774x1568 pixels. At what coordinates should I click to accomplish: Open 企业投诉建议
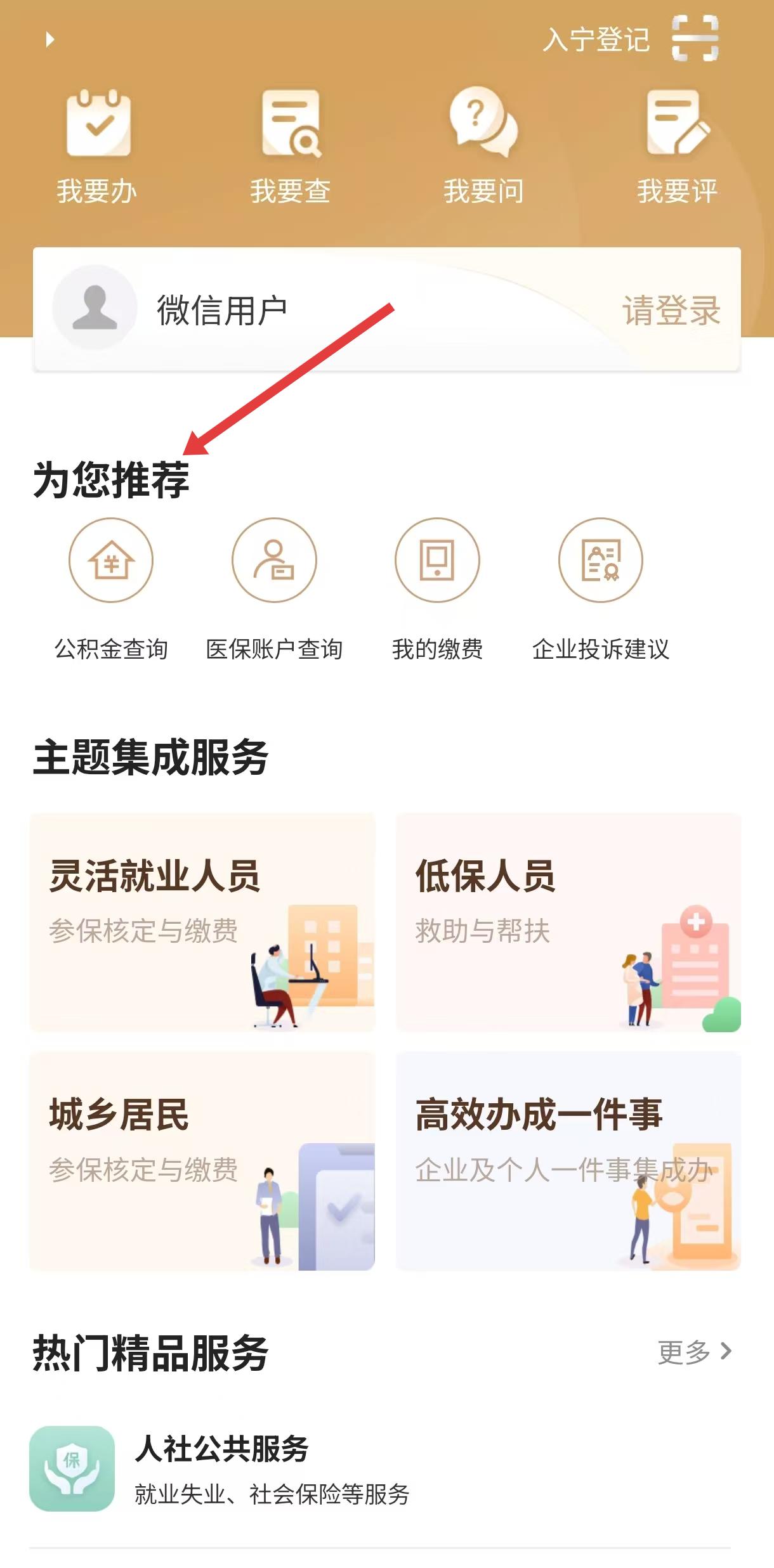click(x=600, y=588)
